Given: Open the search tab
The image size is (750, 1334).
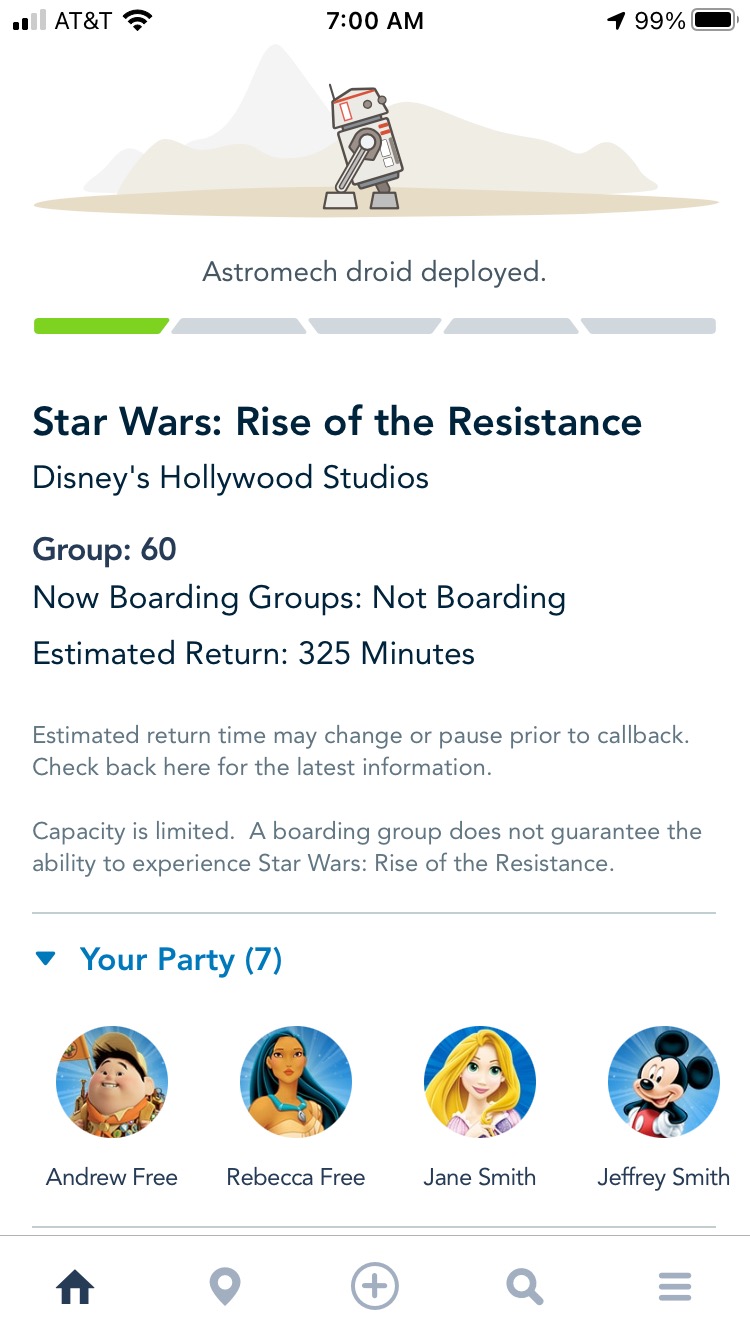Looking at the screenshot, I should [x=524, y=1287].
